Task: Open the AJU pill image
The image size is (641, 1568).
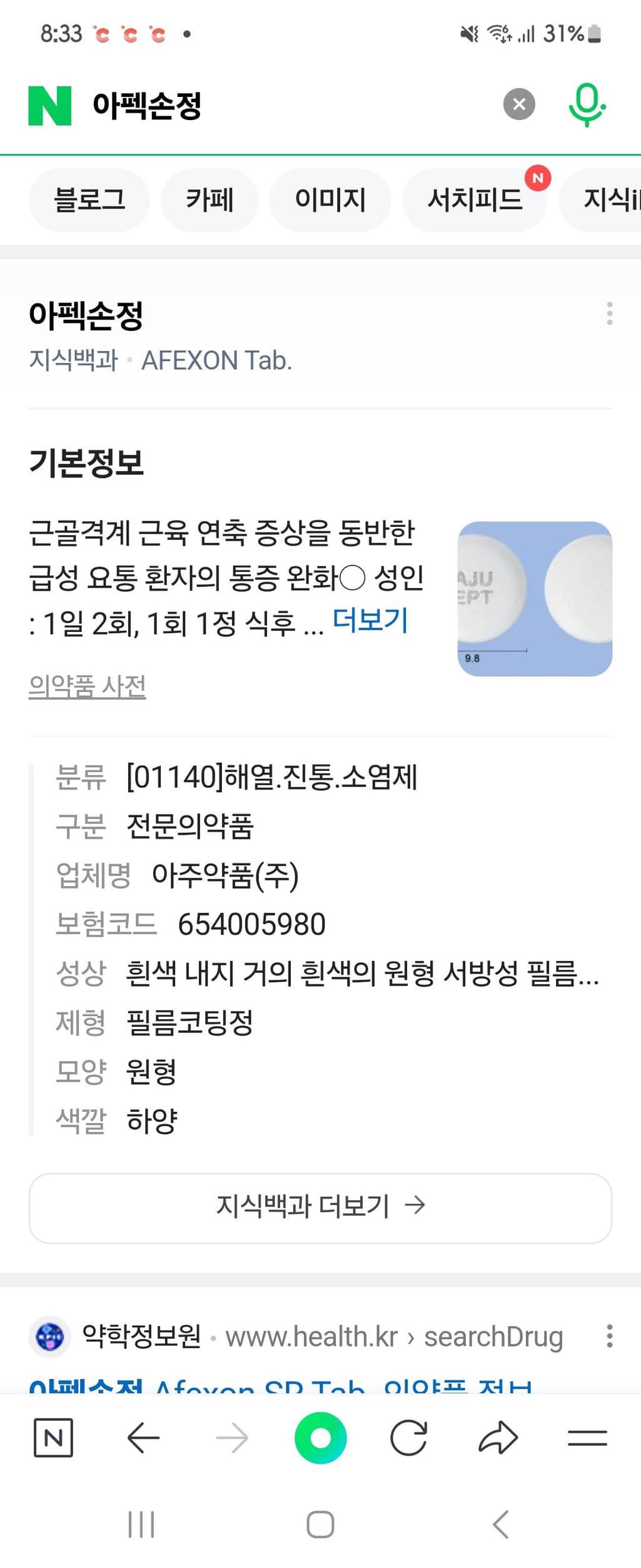Action: click(535, 599)
